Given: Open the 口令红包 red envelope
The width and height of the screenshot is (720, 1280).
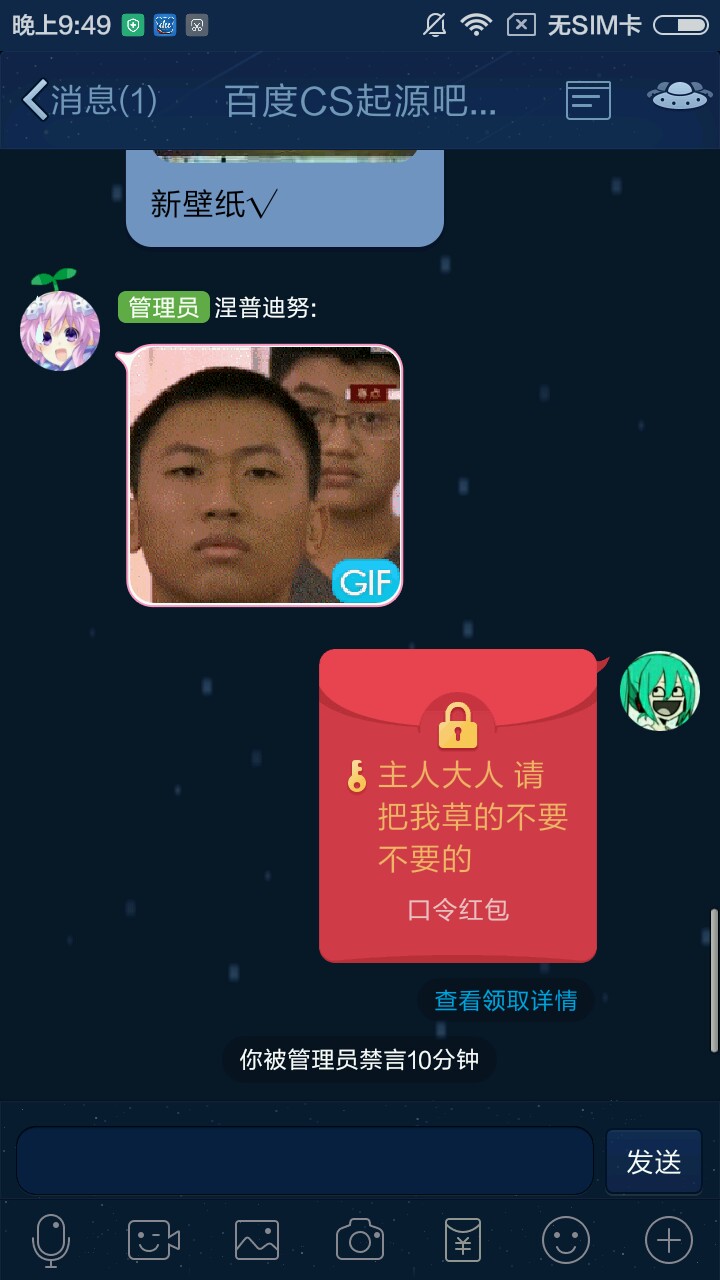Looking at the screenshot, I should point(458,805).
